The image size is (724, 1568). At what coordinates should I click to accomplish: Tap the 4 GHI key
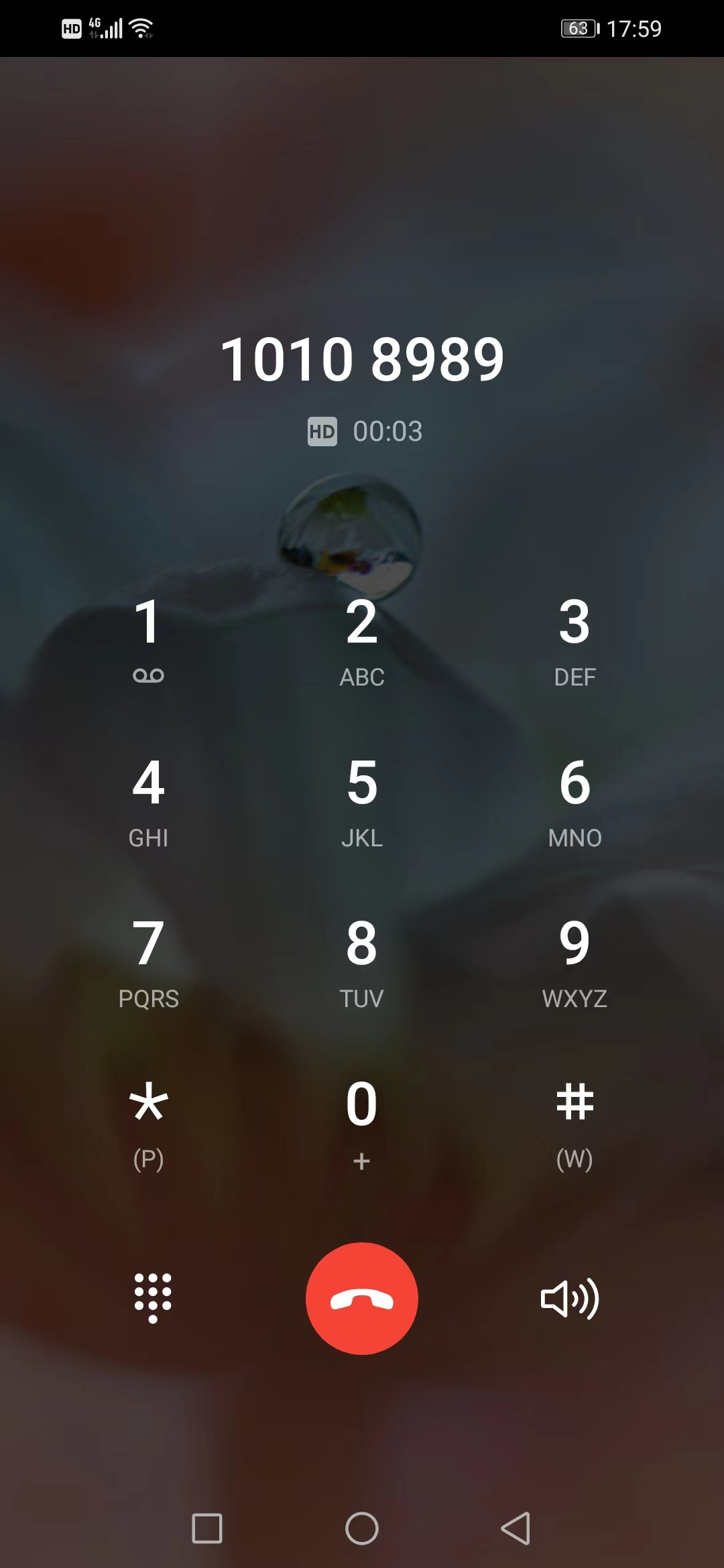pyautogui.click(x=148, y=801)
